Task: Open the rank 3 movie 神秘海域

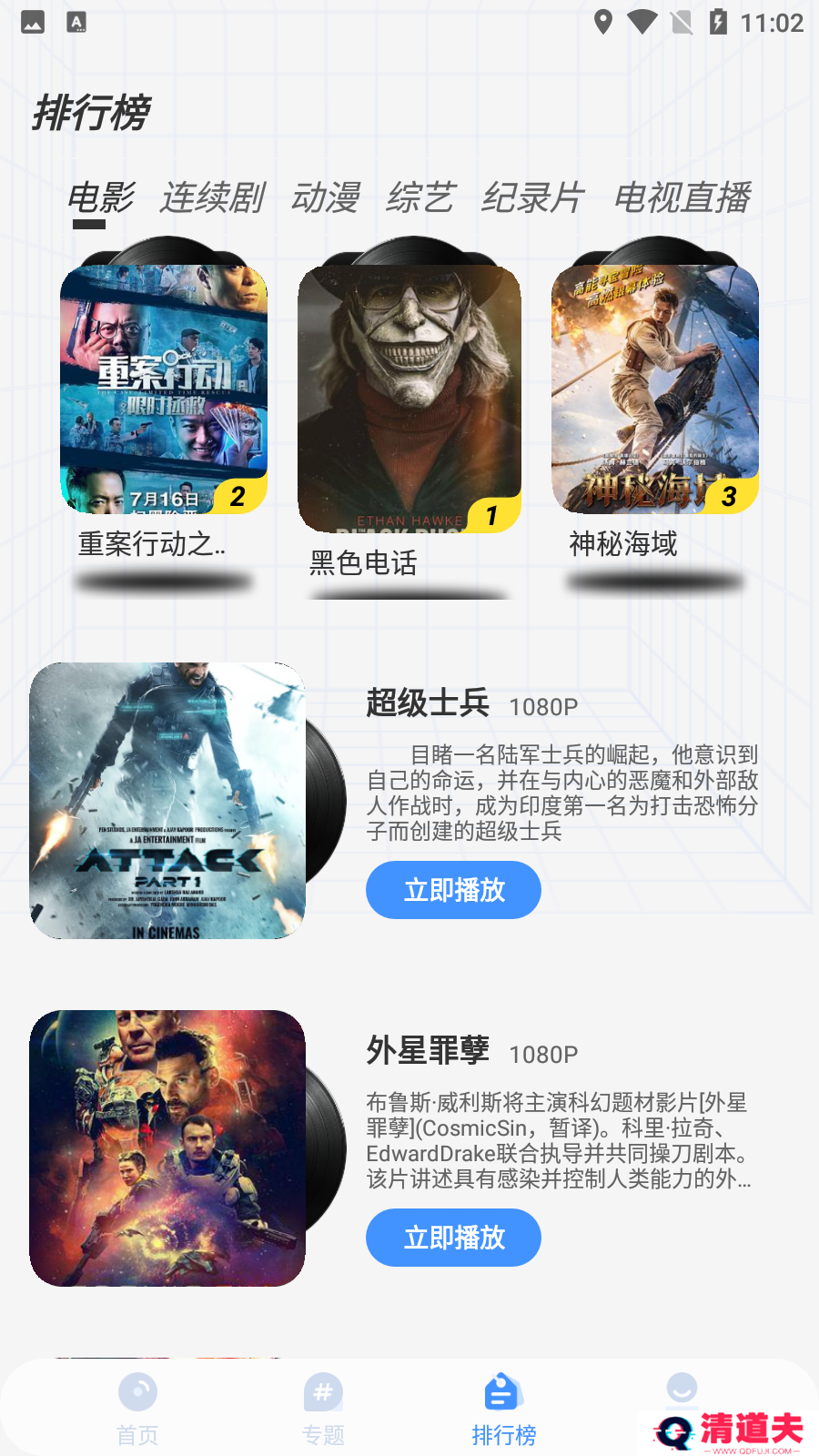Action: coord(655,389)
